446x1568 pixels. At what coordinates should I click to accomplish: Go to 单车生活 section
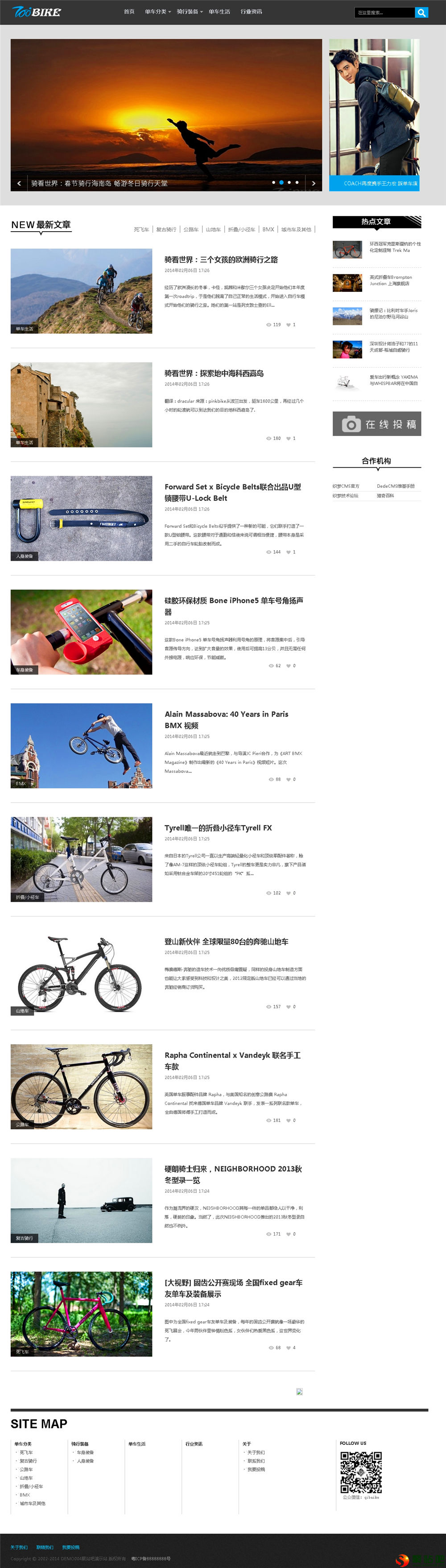(x=219, y=12)
